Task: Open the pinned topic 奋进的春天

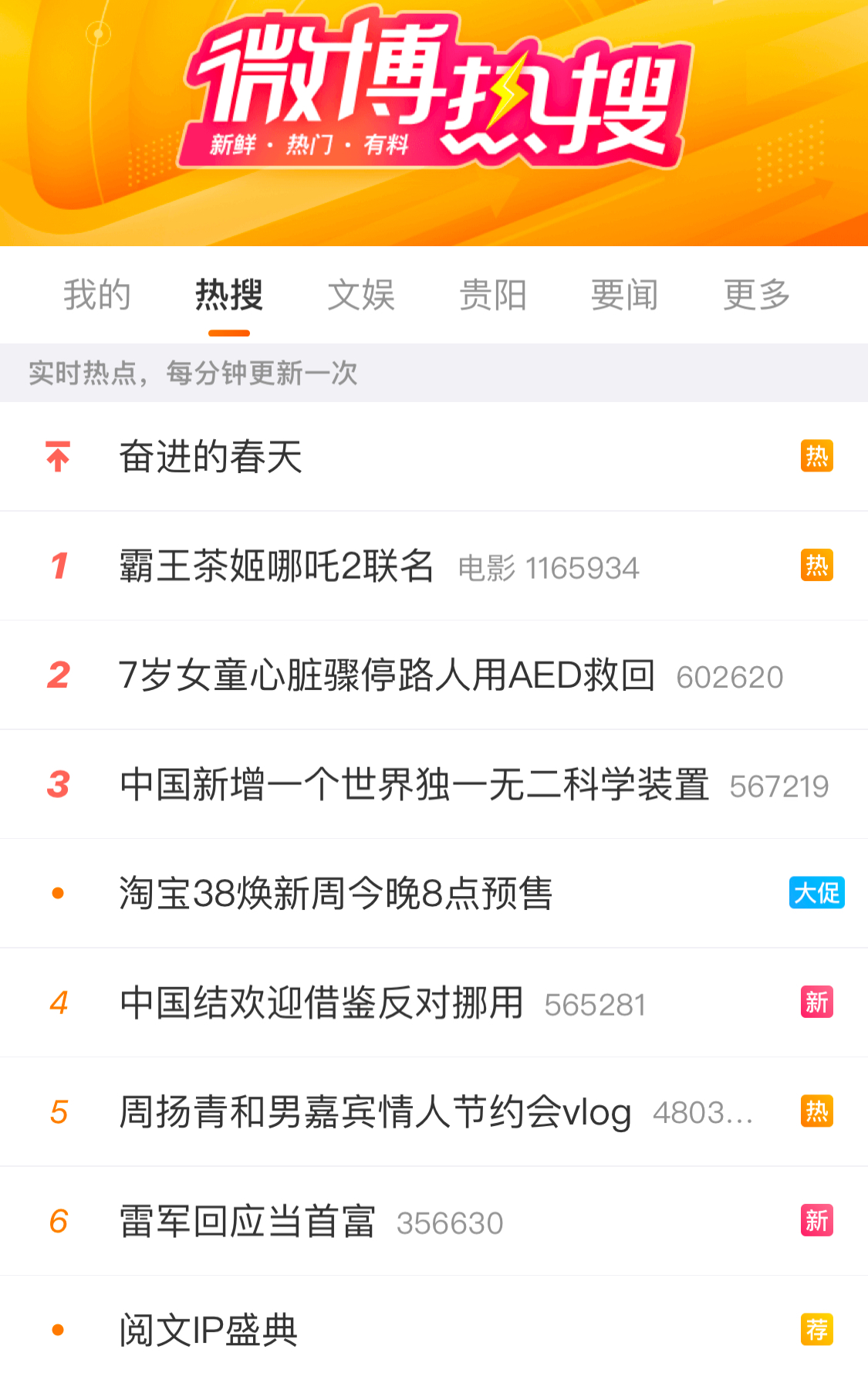Action: tap(211, 457)
